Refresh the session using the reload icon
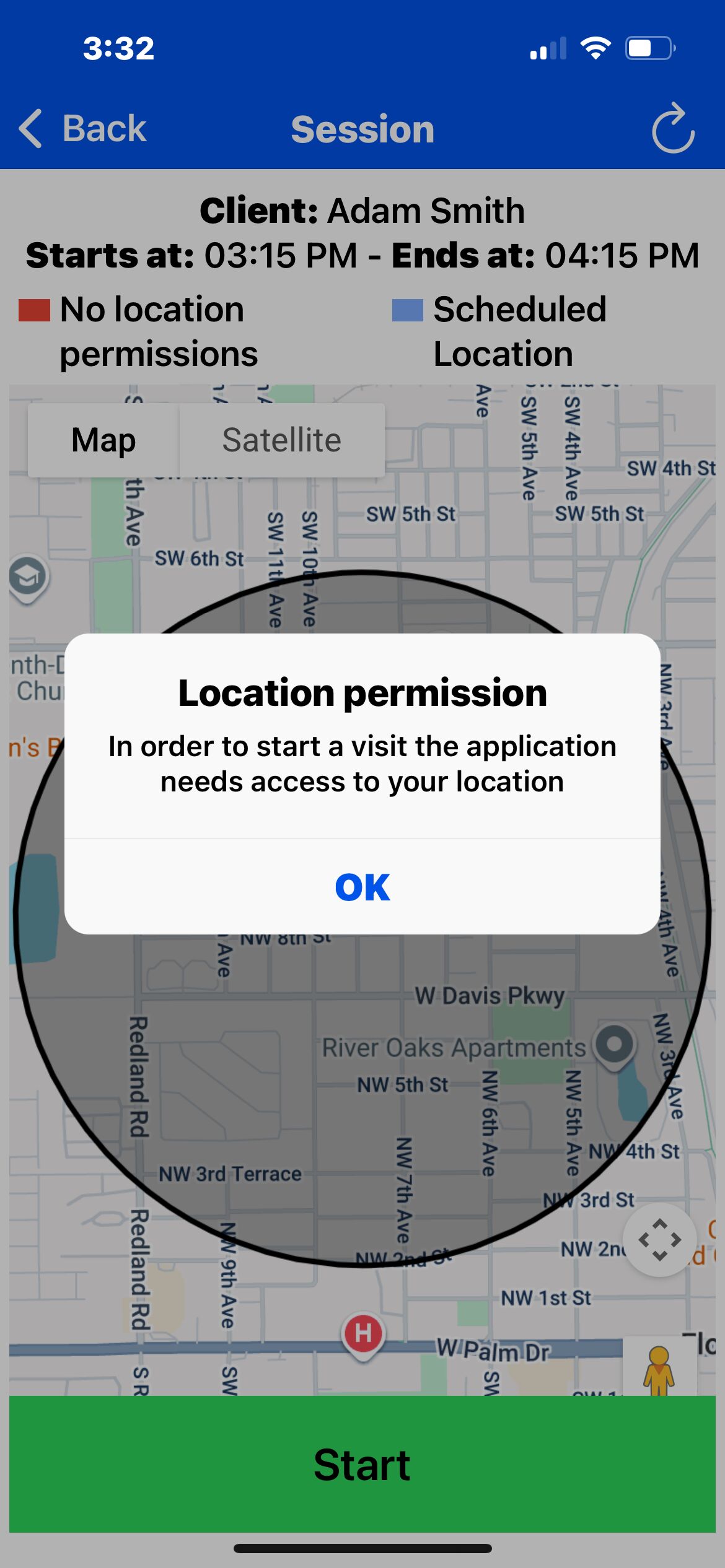Image resolution: width=725 pixels, height=1568 pixels. pos(673,129)
